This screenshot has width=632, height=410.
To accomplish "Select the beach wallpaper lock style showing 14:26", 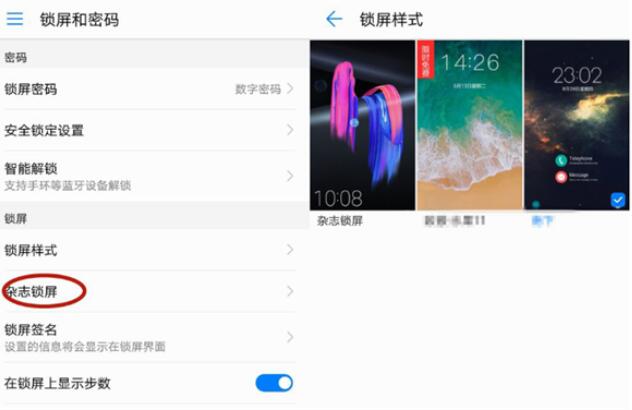I will coord(469,125).
